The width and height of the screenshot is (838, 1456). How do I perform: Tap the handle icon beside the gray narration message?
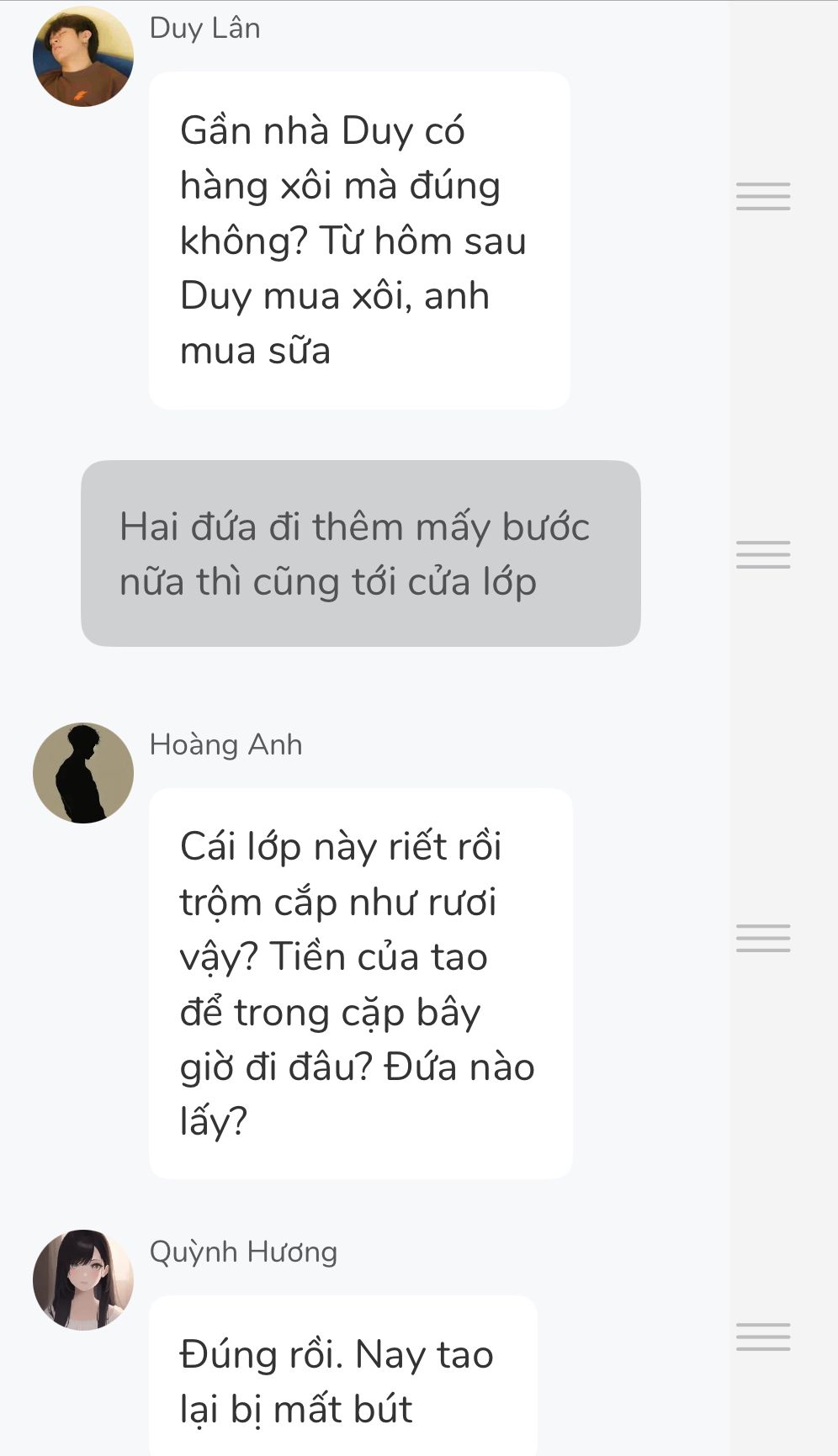click(x=763, y=554)
